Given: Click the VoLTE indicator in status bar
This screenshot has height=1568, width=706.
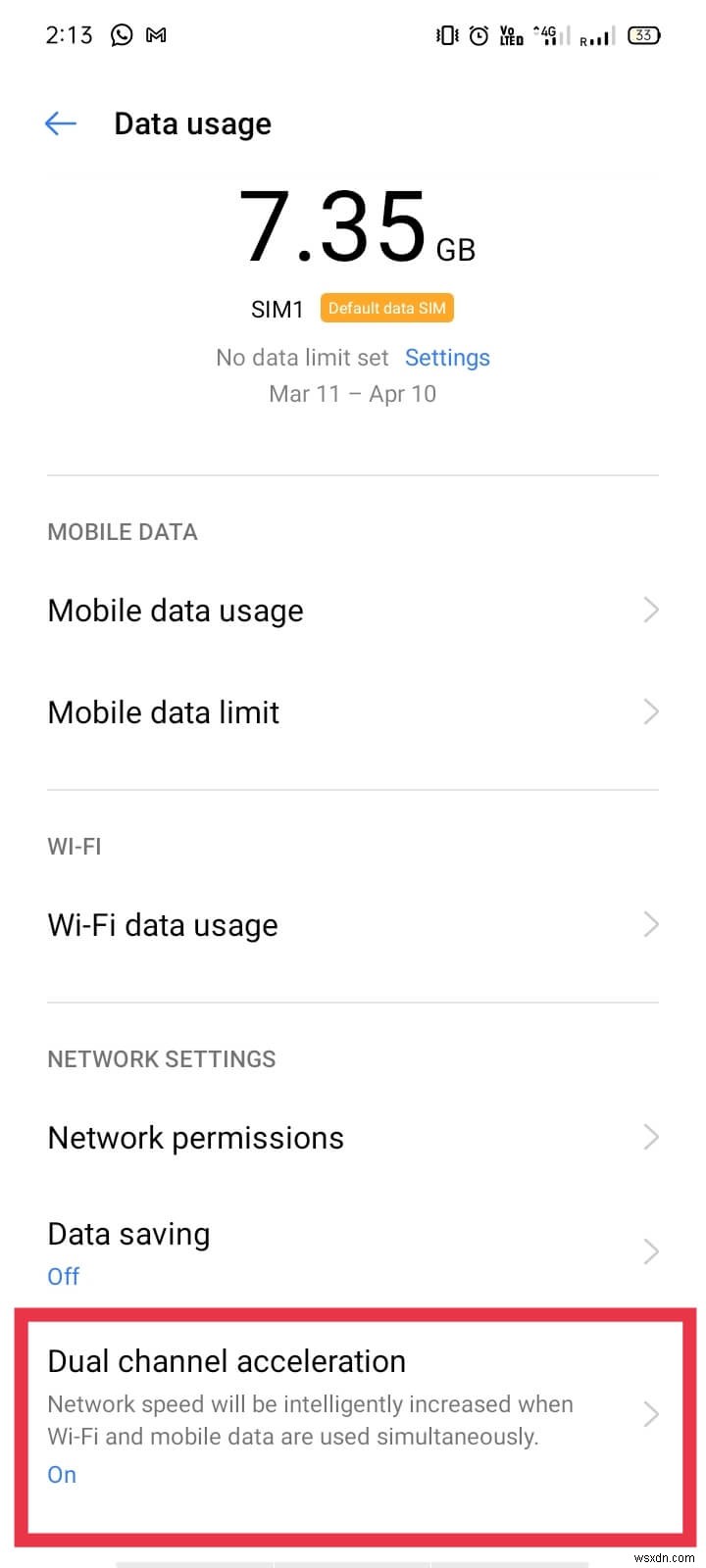Looking at the screenshot, I should tap(510, 35).
